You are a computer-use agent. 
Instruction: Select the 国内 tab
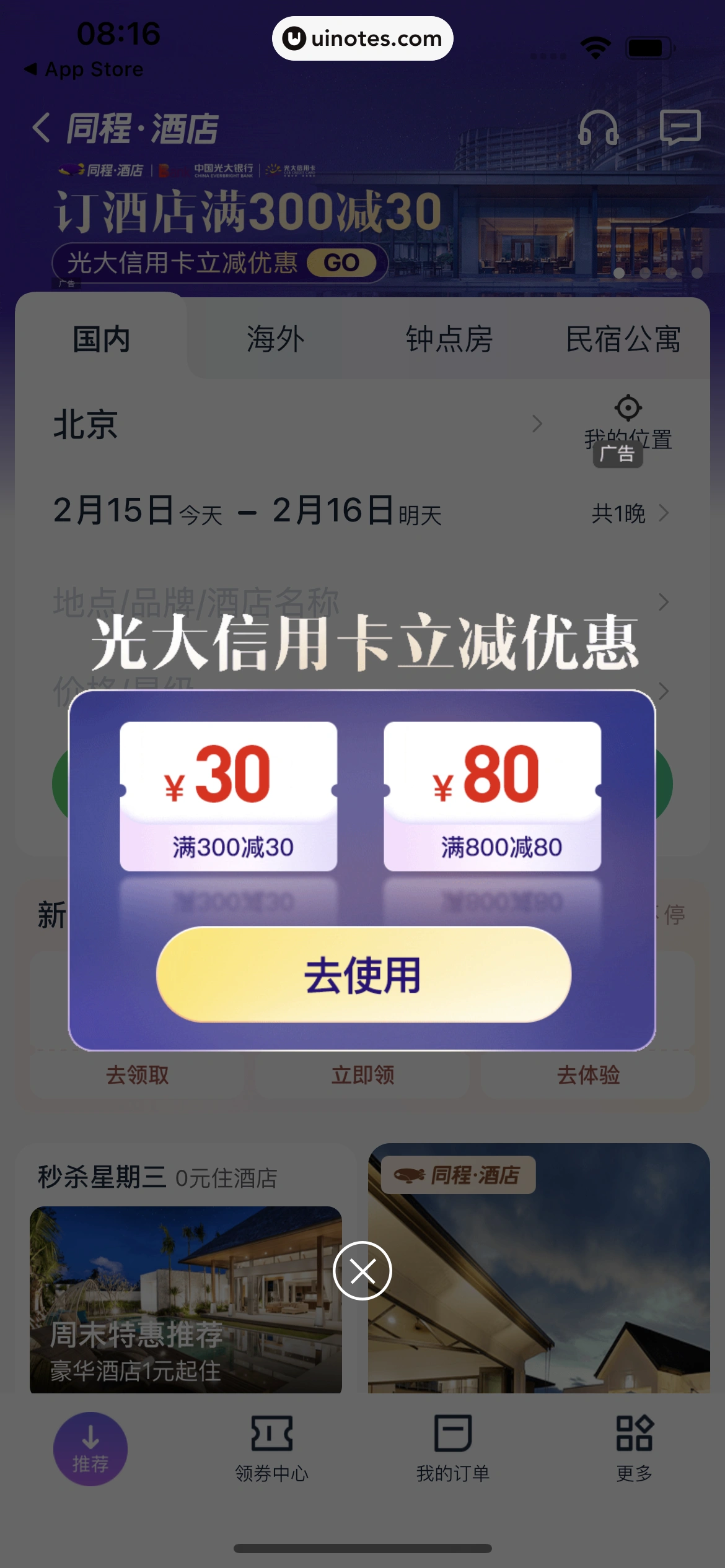point(102,339)
